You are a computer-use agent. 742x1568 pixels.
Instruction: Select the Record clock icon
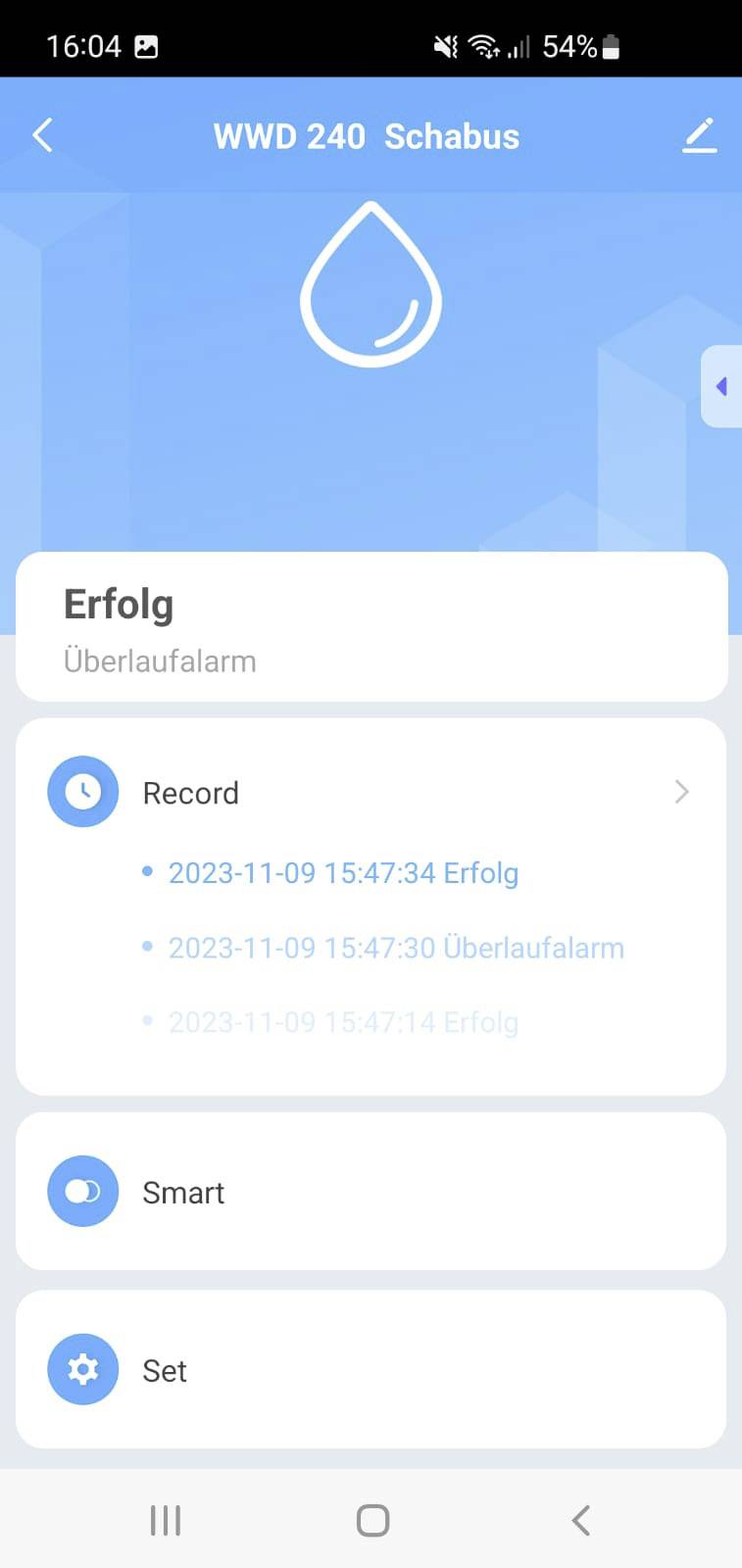(x=82, y=791)
